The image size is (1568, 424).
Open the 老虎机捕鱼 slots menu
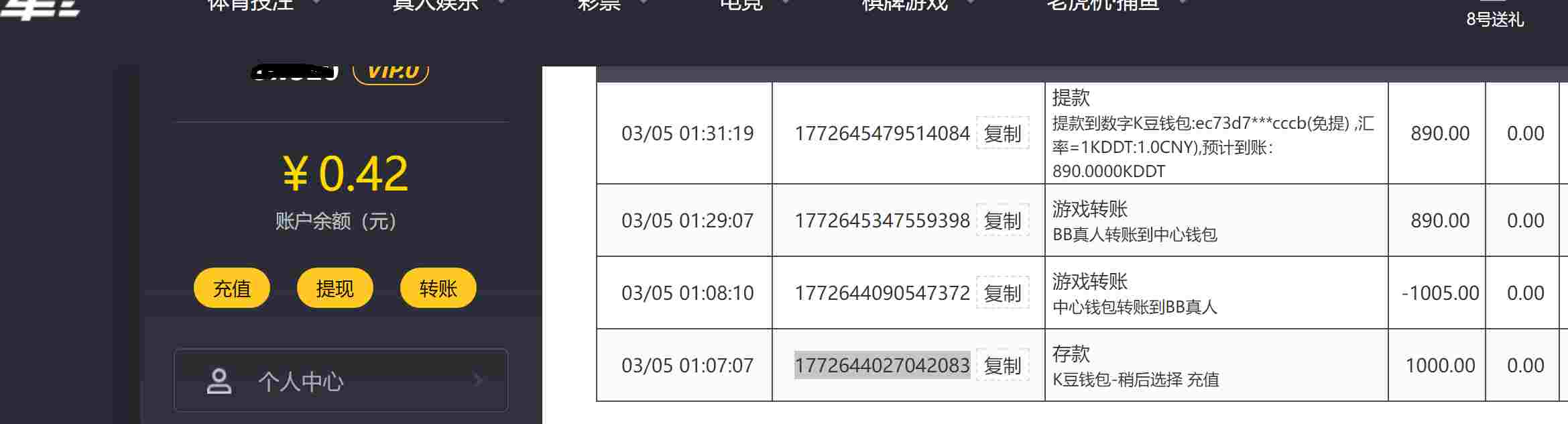(1103, 5)
